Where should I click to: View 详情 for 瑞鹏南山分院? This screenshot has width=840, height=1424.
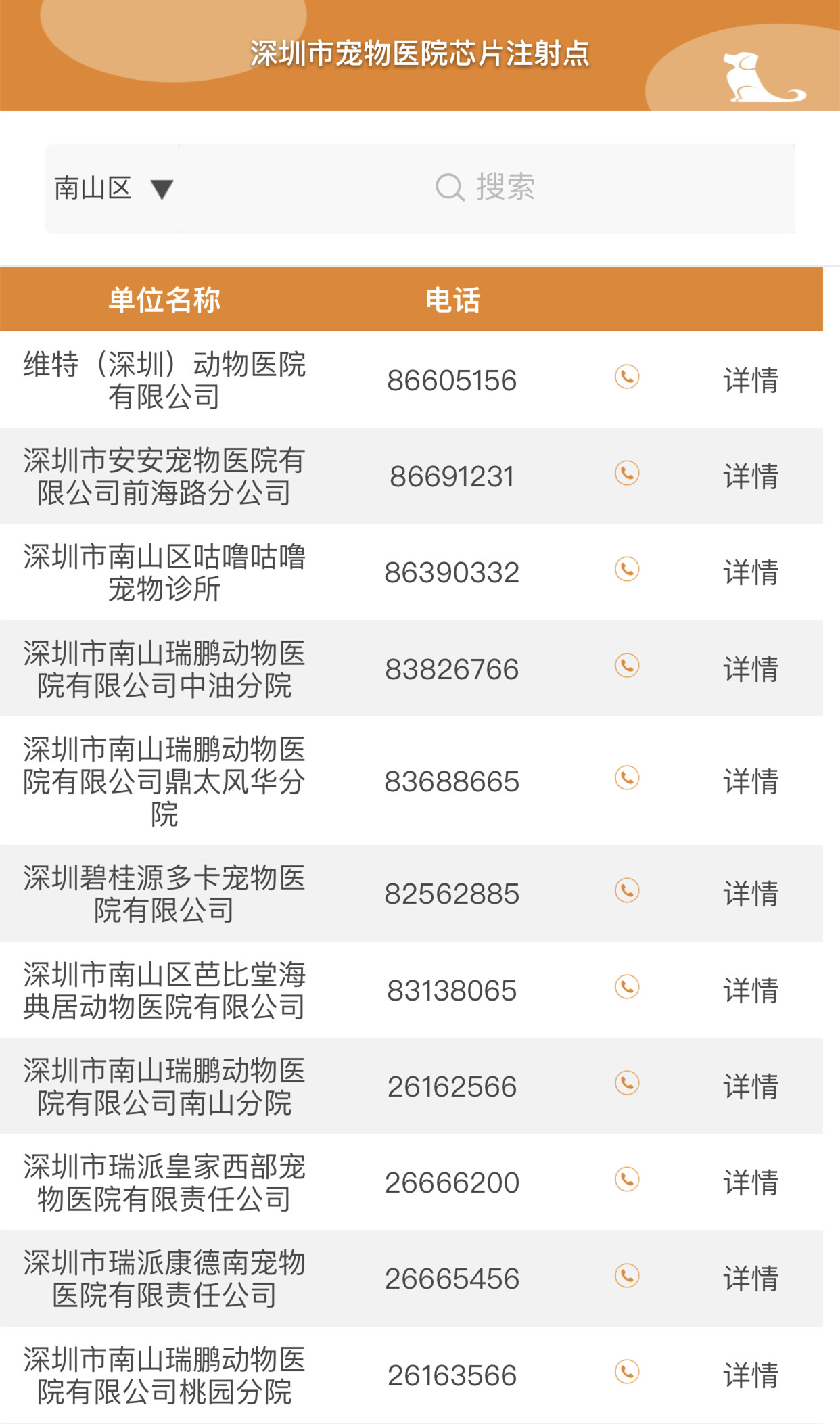(x=750, y=1086)
